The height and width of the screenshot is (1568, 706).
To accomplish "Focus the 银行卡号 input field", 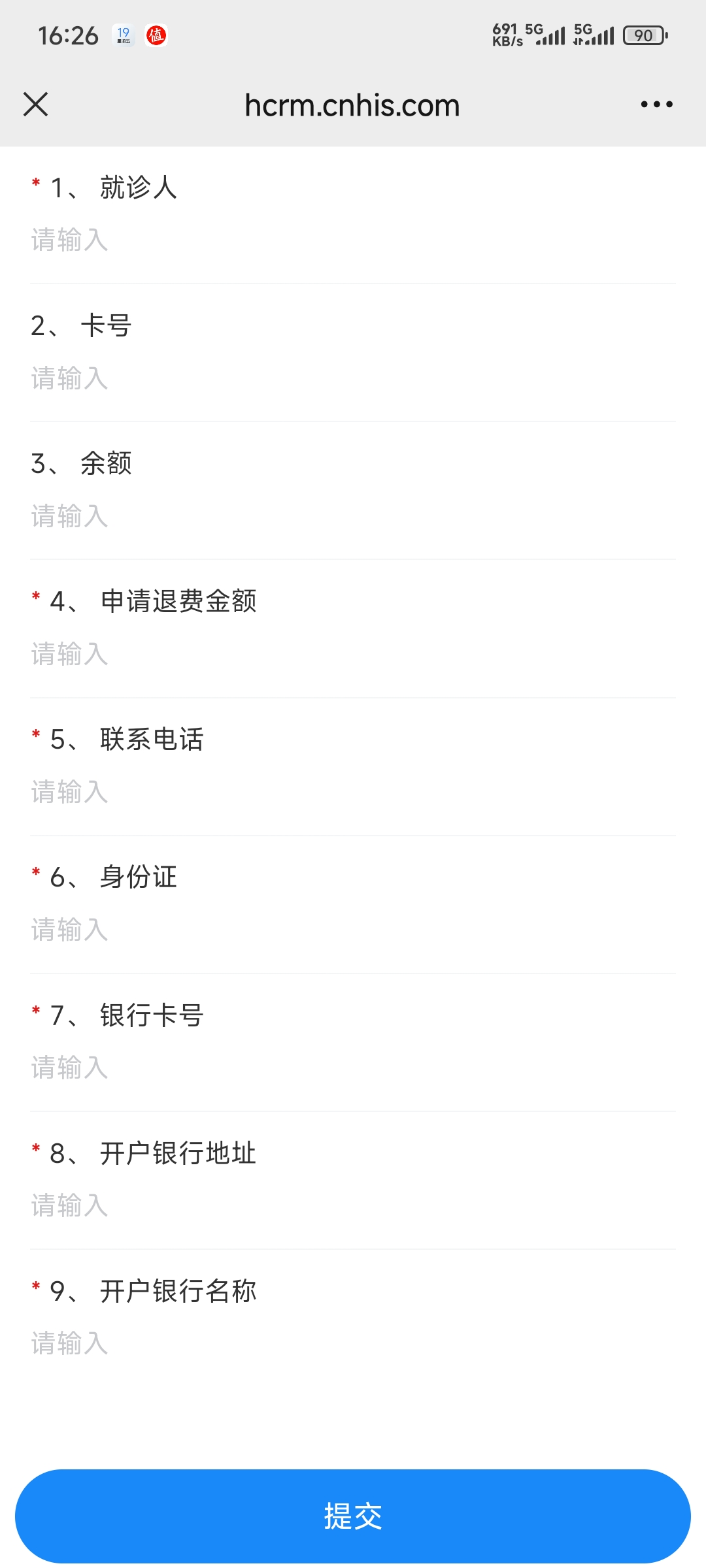I will [353, 1068].
